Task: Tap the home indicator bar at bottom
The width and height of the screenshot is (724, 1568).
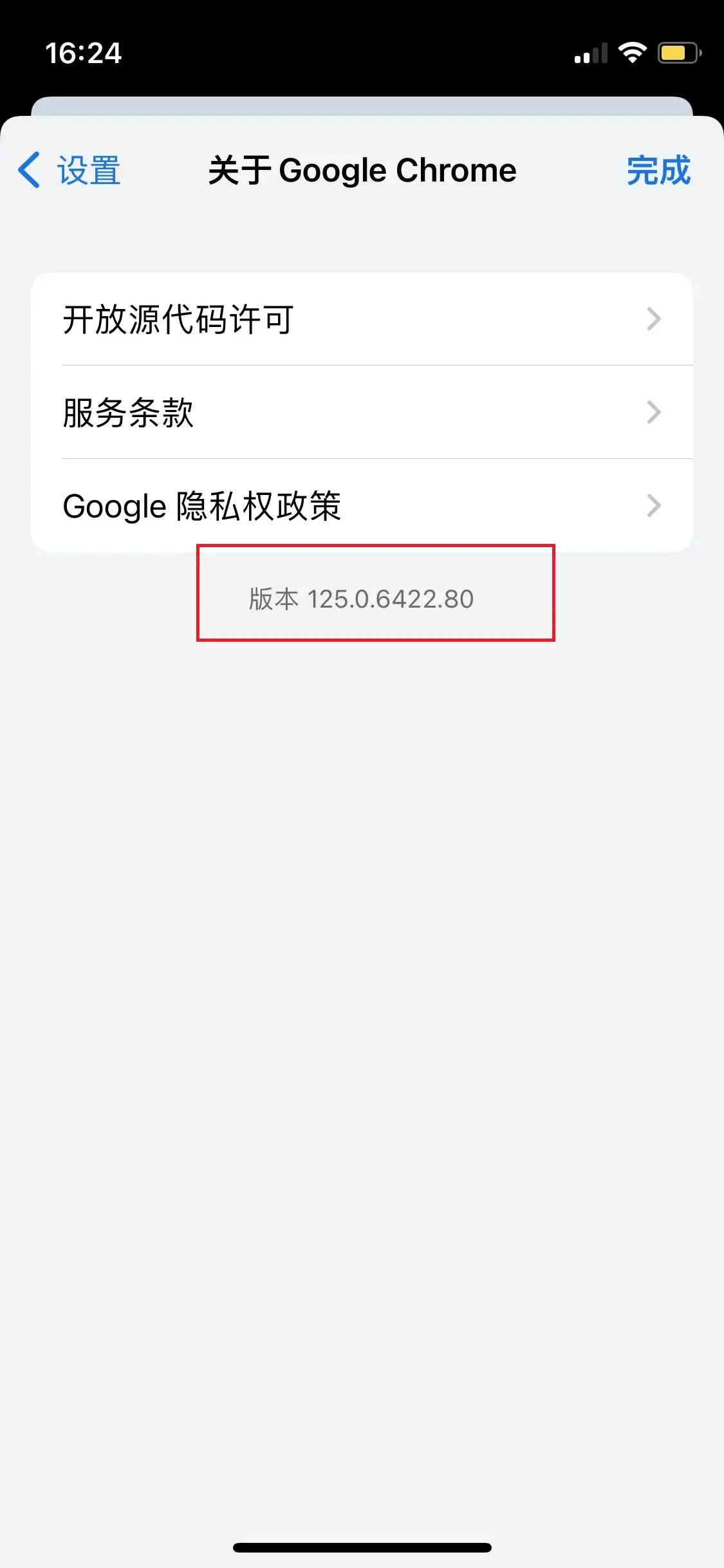Action: (362, 1548)
